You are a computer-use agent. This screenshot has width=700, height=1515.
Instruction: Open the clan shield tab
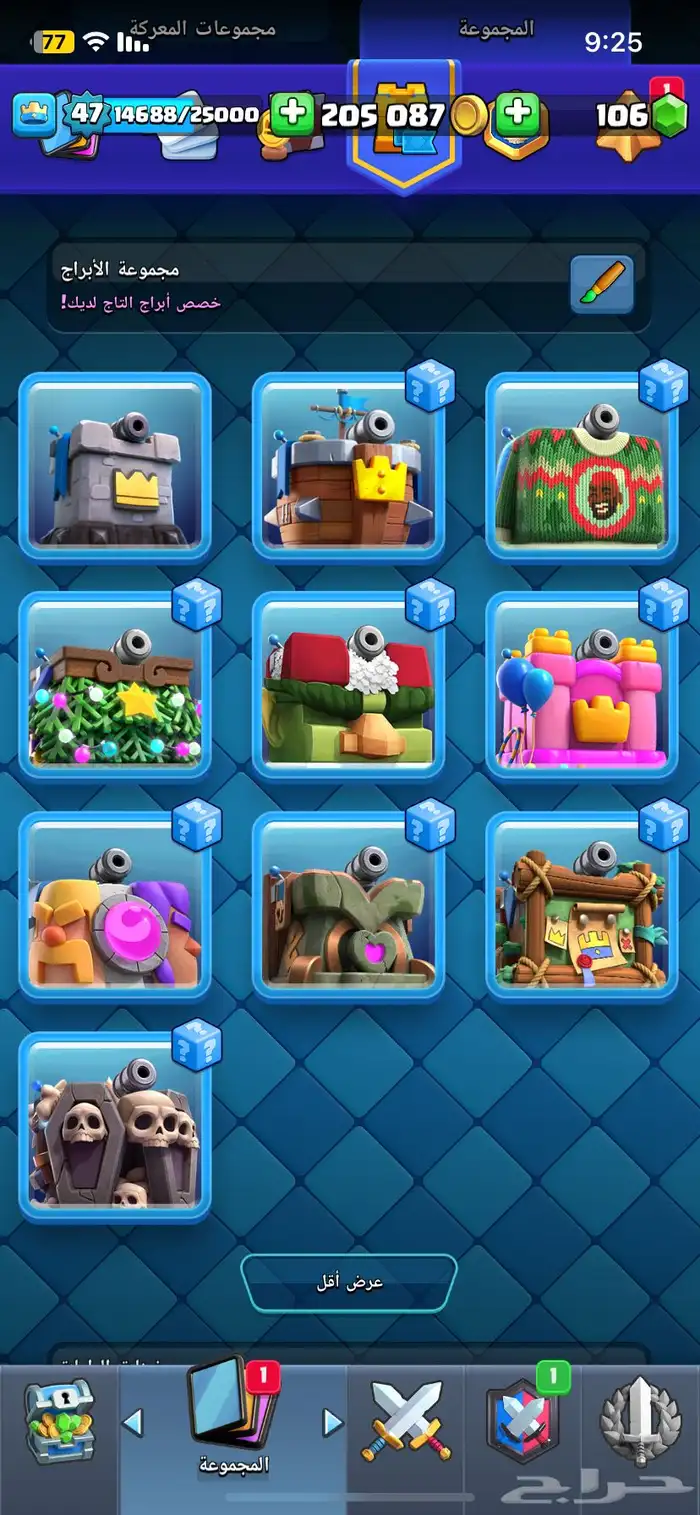pyautogui.click(x=523, y=1421)
